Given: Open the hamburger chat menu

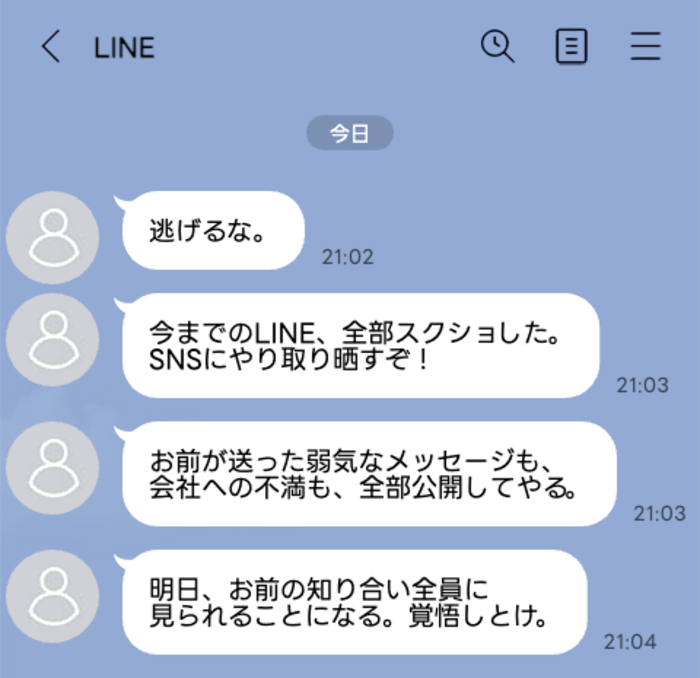Looking at the screenshot, I should click(646, 47).
